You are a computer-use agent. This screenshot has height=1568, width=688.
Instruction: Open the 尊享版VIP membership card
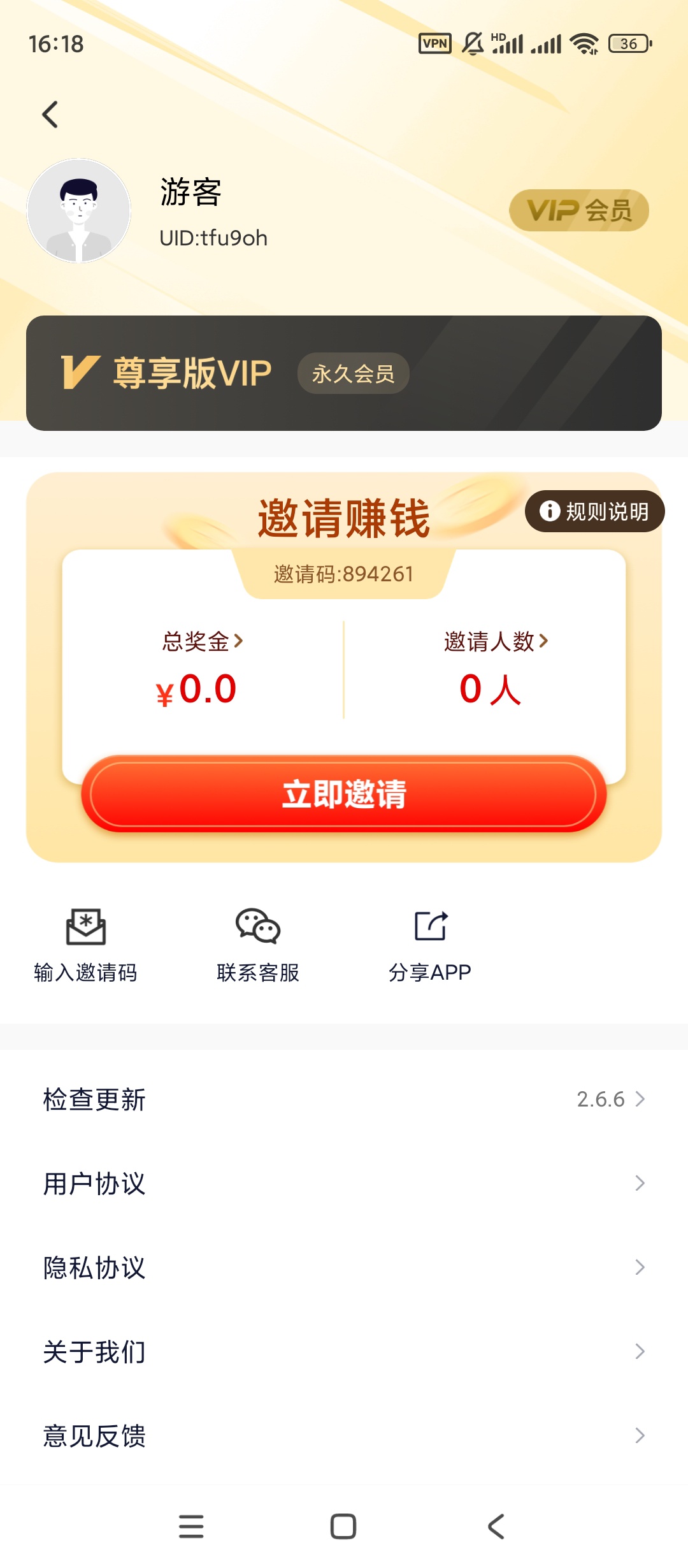pyautogui.click(x=343, y=373)
